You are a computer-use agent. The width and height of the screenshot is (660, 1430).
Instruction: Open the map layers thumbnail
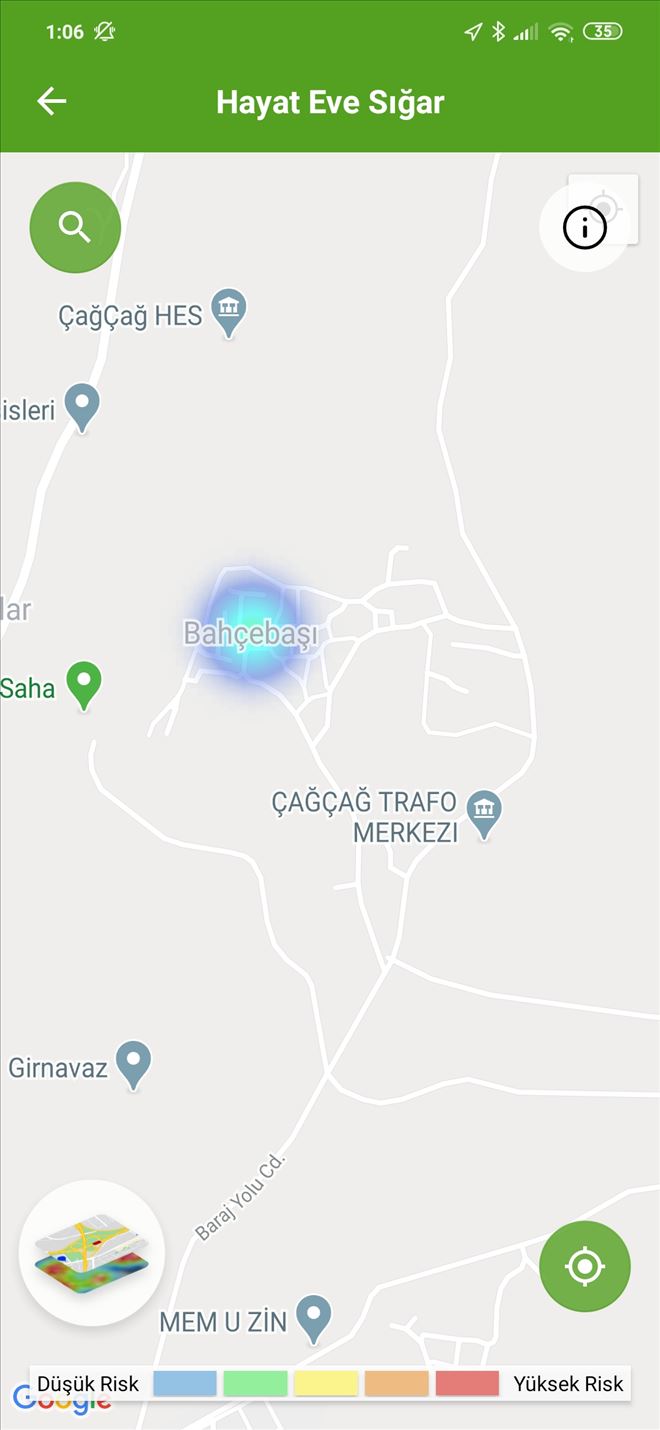point(92,1252)
